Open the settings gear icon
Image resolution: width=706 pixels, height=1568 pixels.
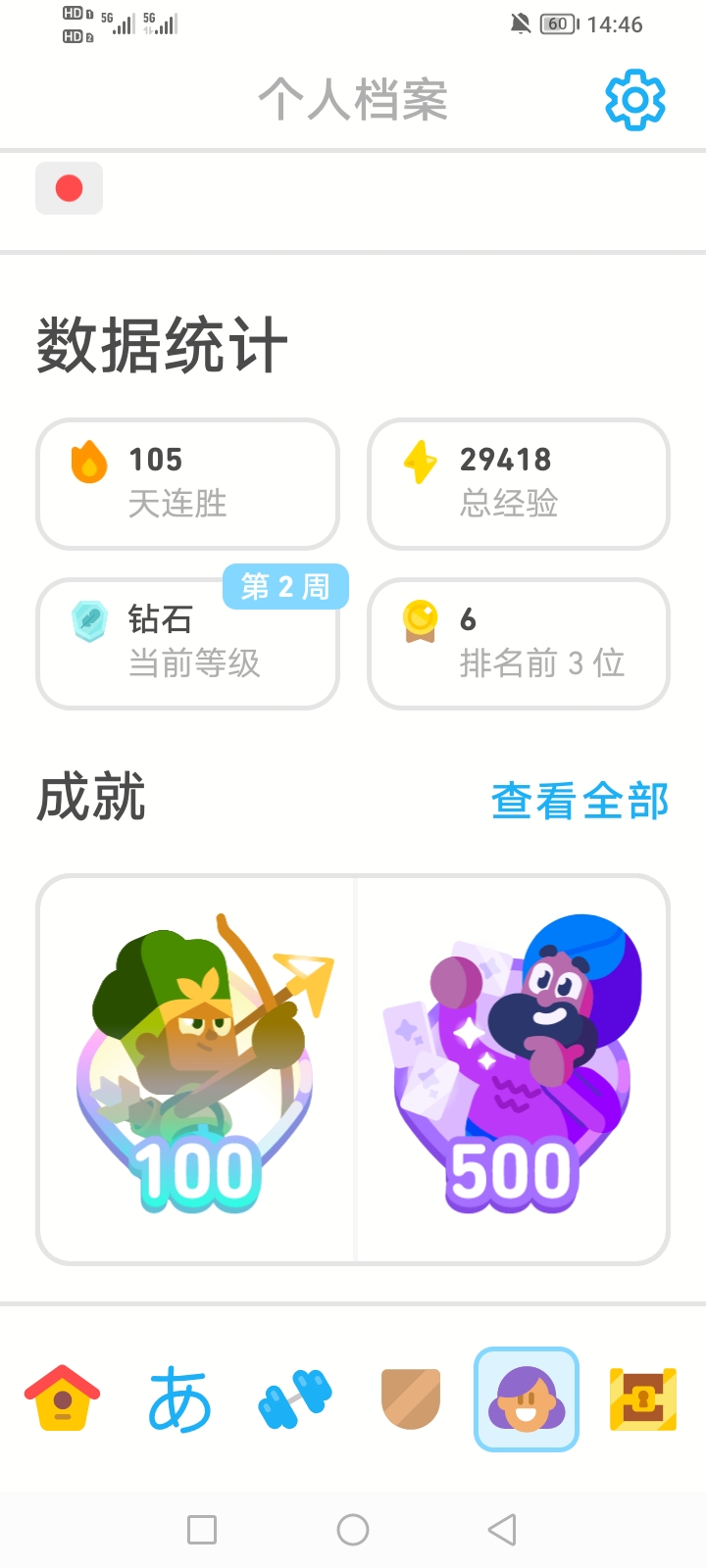point(634,99)
